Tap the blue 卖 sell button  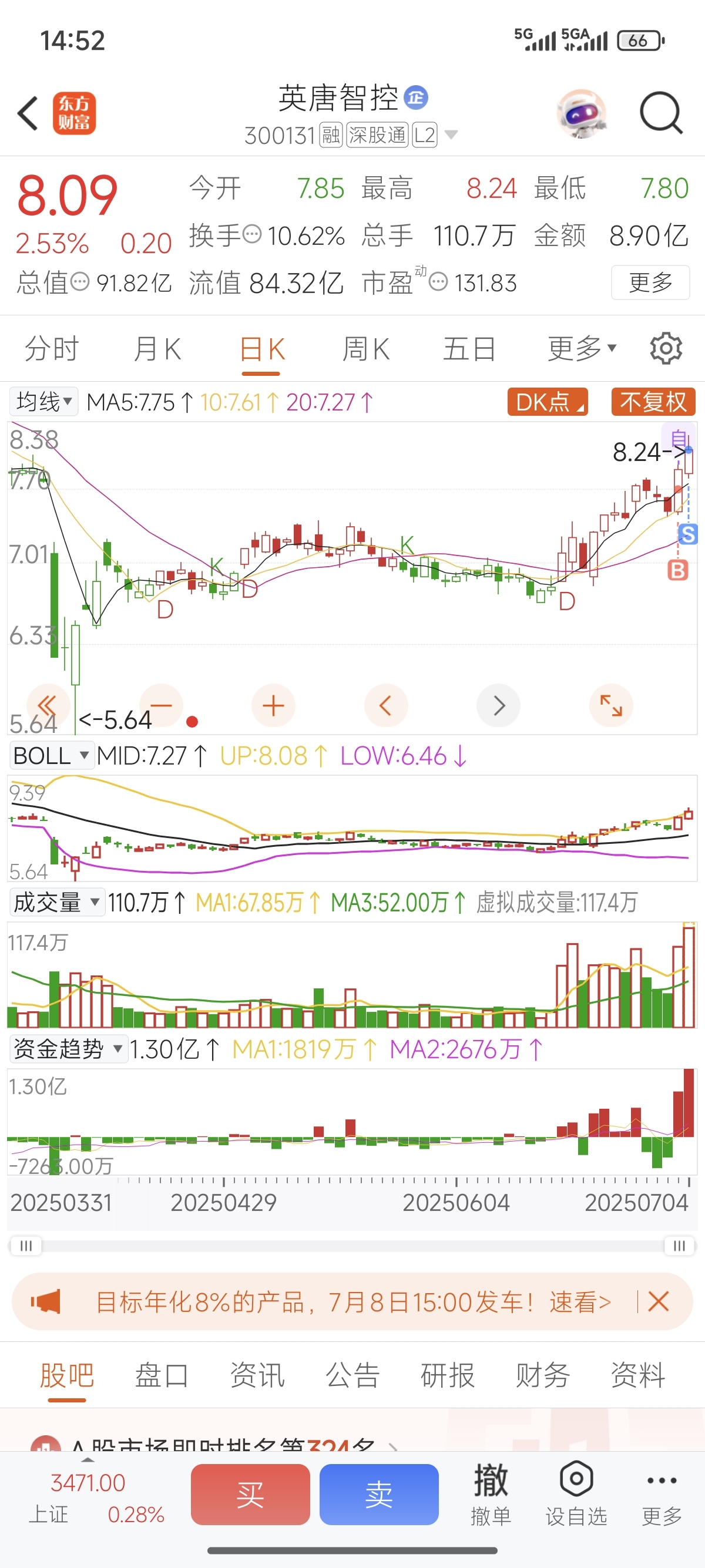(379, 1495)
